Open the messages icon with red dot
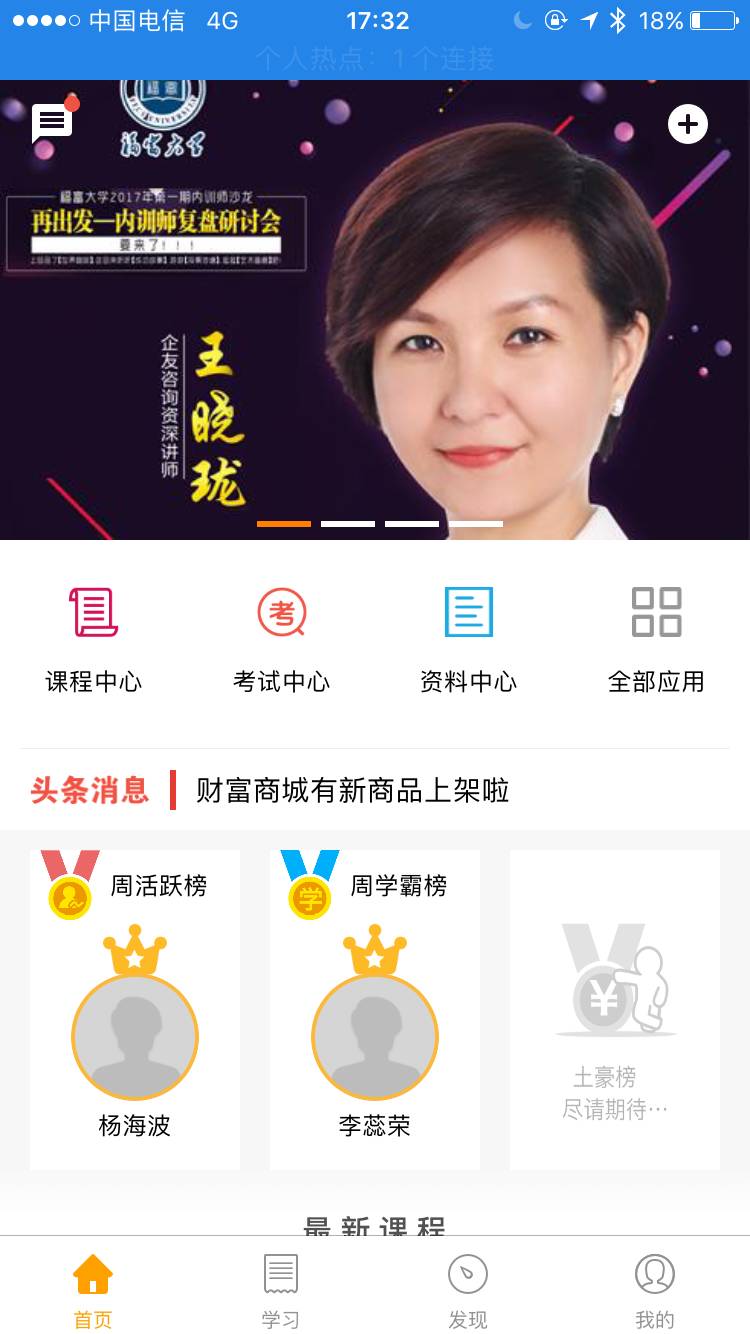This screenshot has width=750, height=1334. (x=54, y=123)
